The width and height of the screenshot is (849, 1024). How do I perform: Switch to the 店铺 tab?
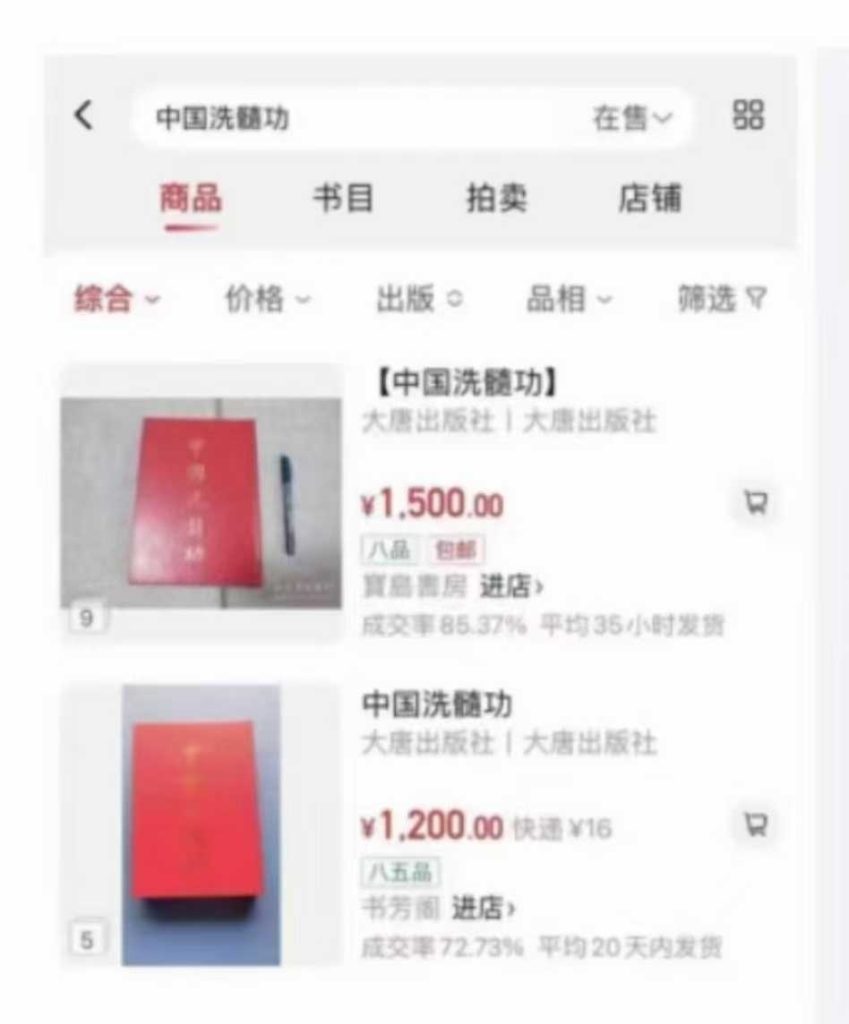tap(649, 199)
